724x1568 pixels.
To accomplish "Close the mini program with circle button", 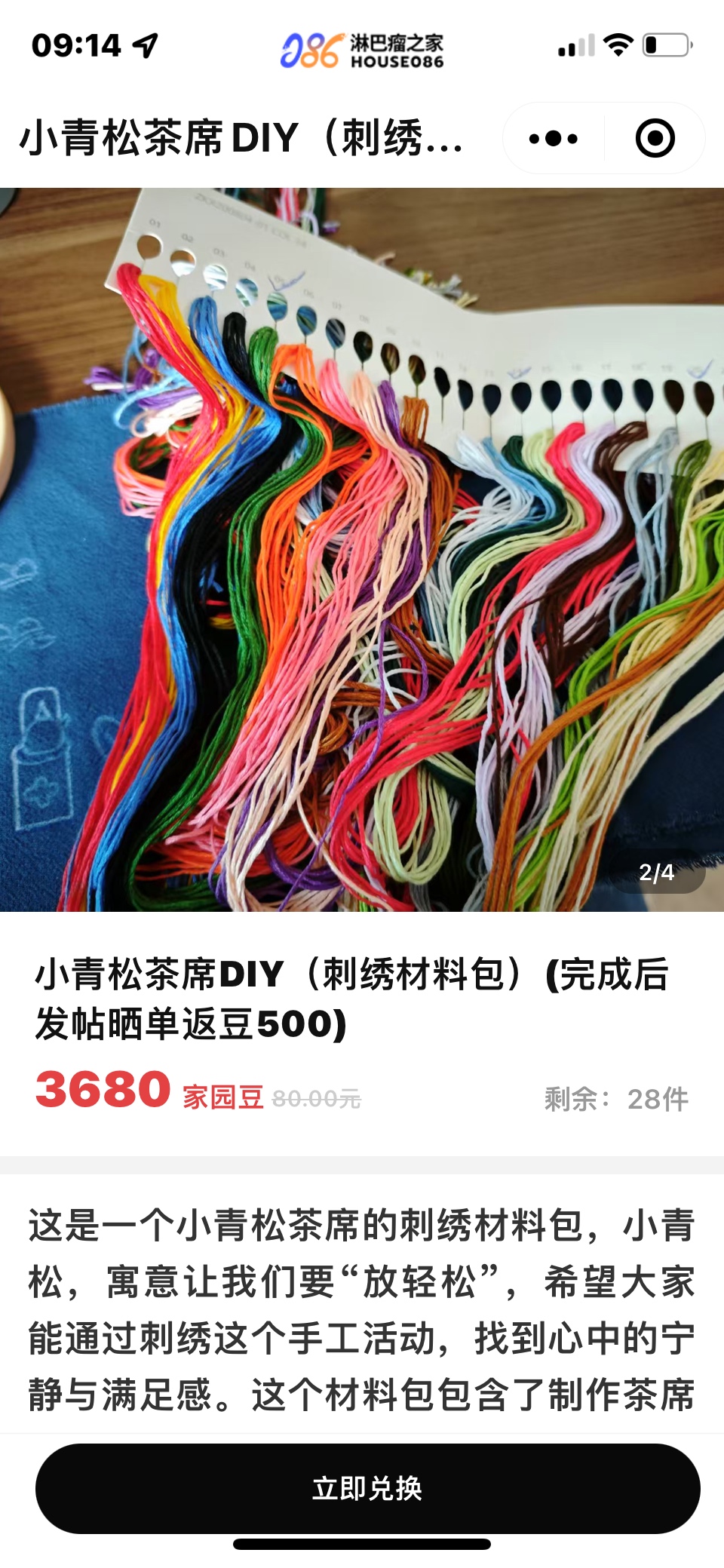I will (x=655, y=139).
